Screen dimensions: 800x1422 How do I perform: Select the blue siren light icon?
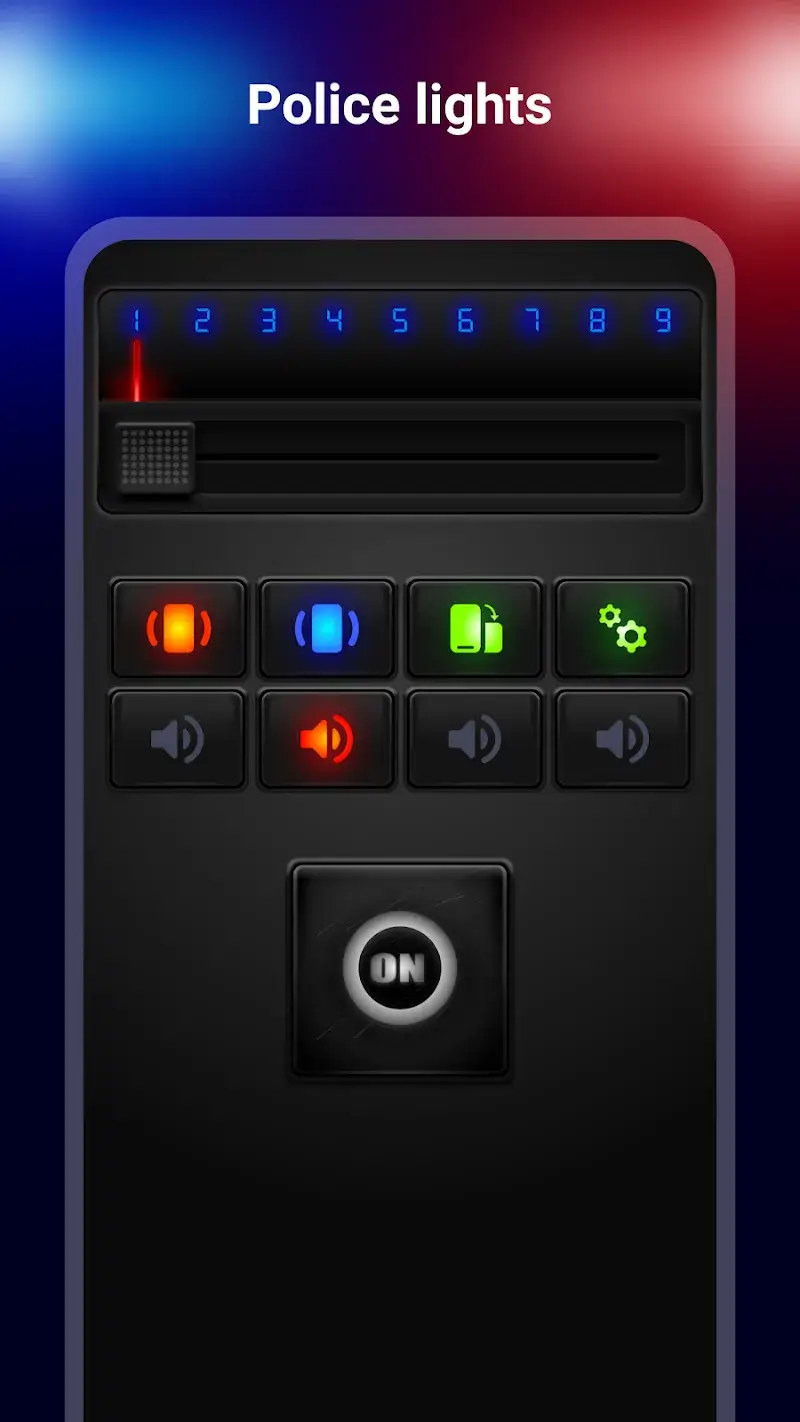327,629
